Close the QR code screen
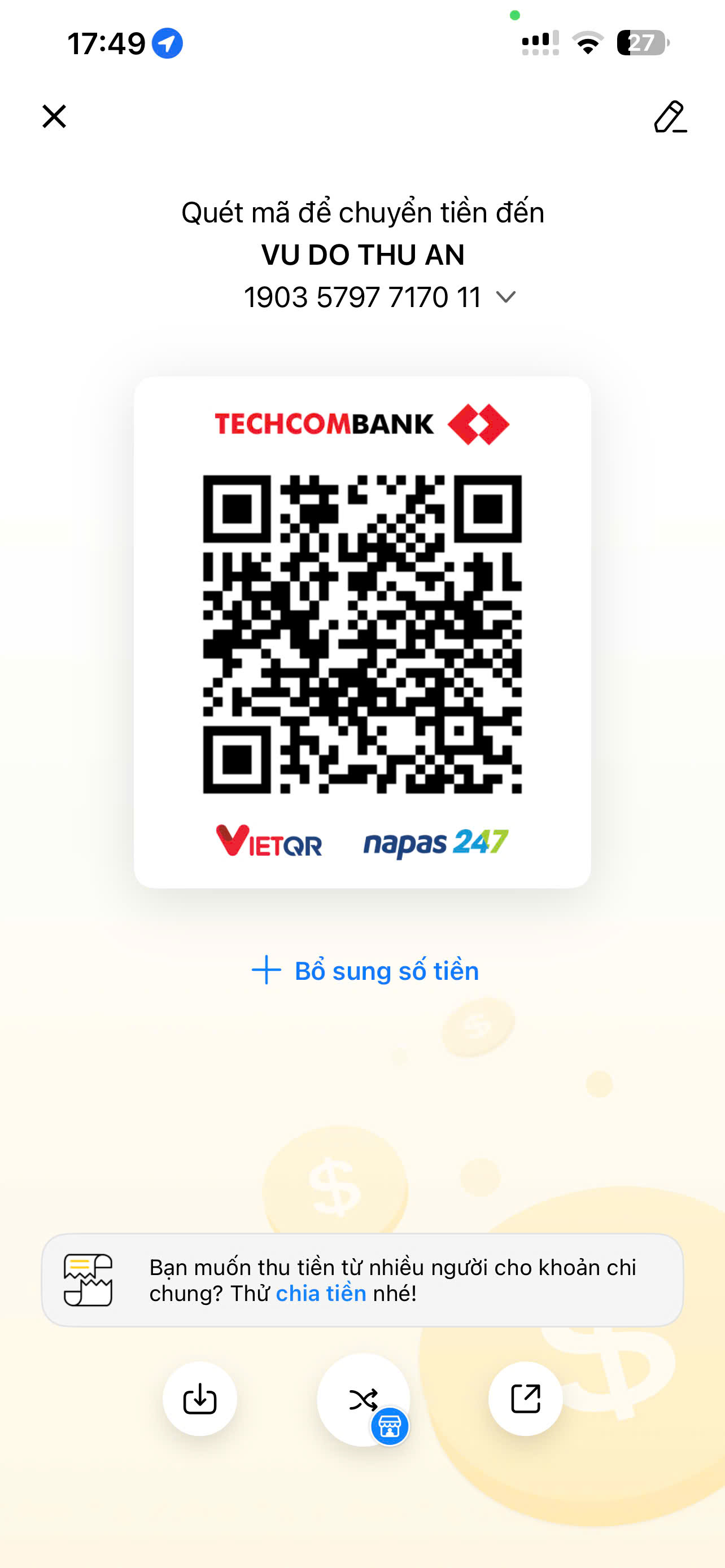This screenshot has width=725, height=1568. tap(54, 116)
